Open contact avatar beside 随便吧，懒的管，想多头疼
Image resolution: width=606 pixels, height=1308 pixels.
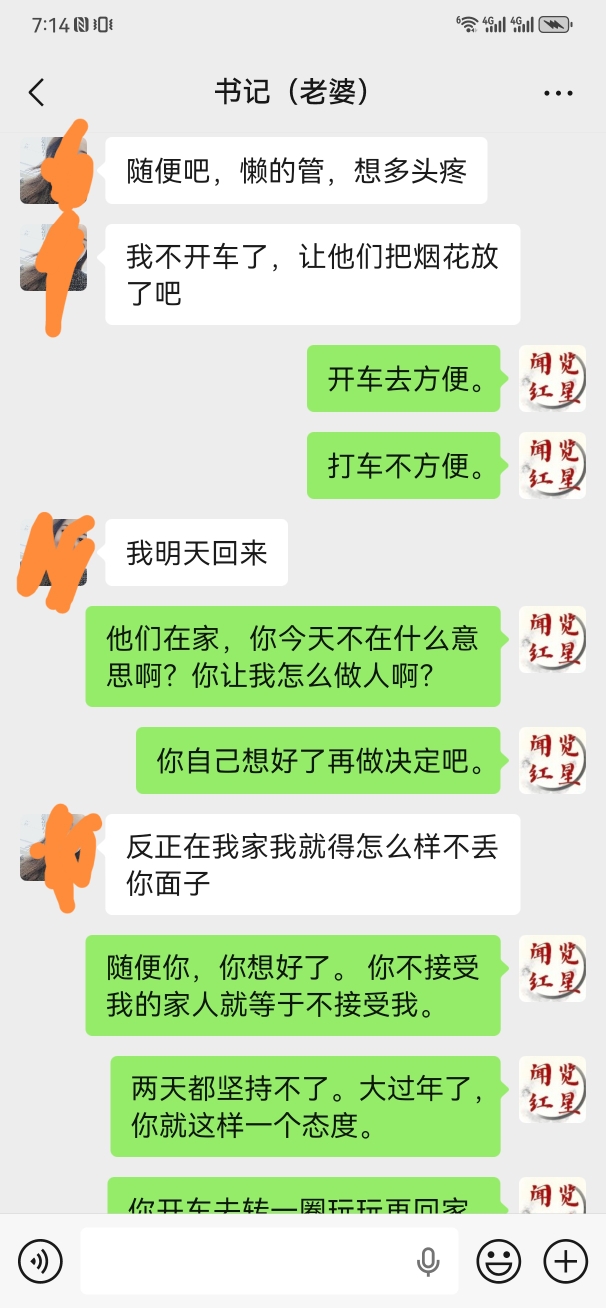(53, 170)
